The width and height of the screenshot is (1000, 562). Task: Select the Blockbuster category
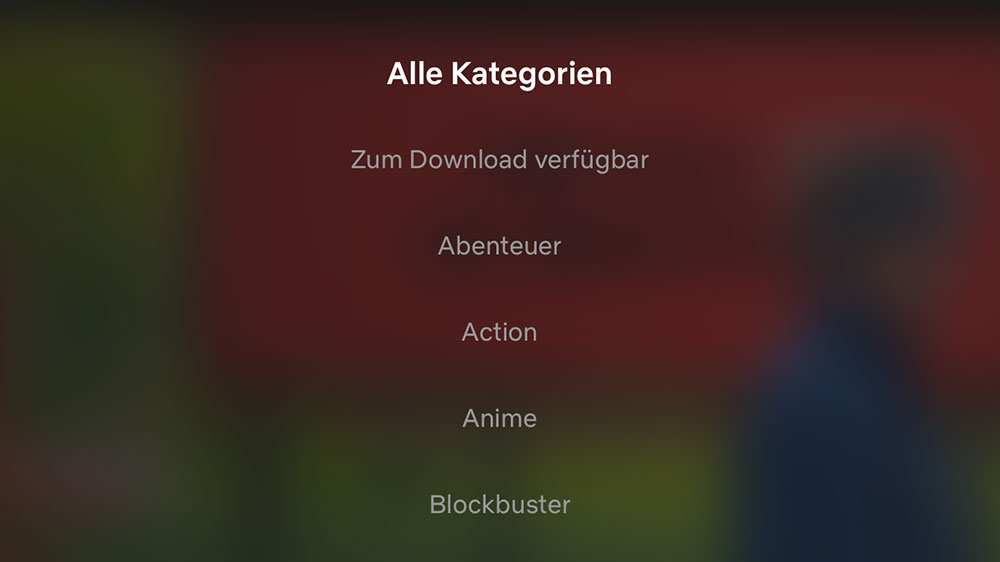pos(499,504)
